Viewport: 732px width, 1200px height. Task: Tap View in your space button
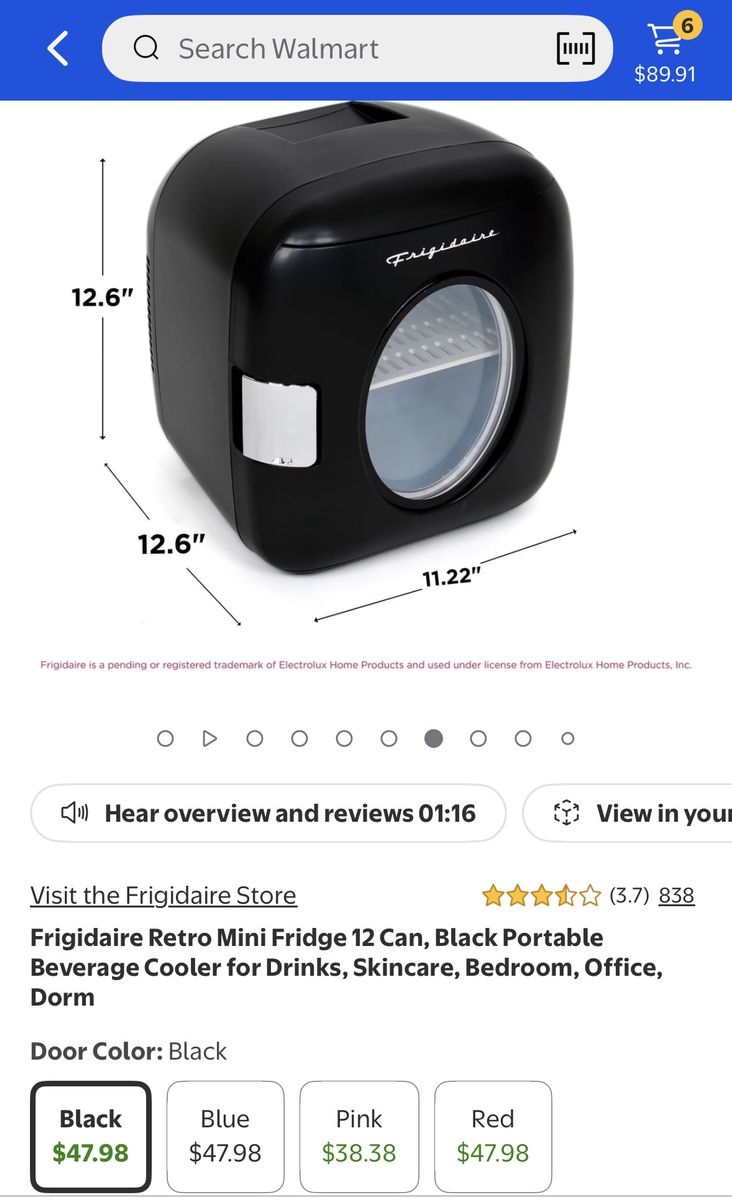[x=628, y=813]
